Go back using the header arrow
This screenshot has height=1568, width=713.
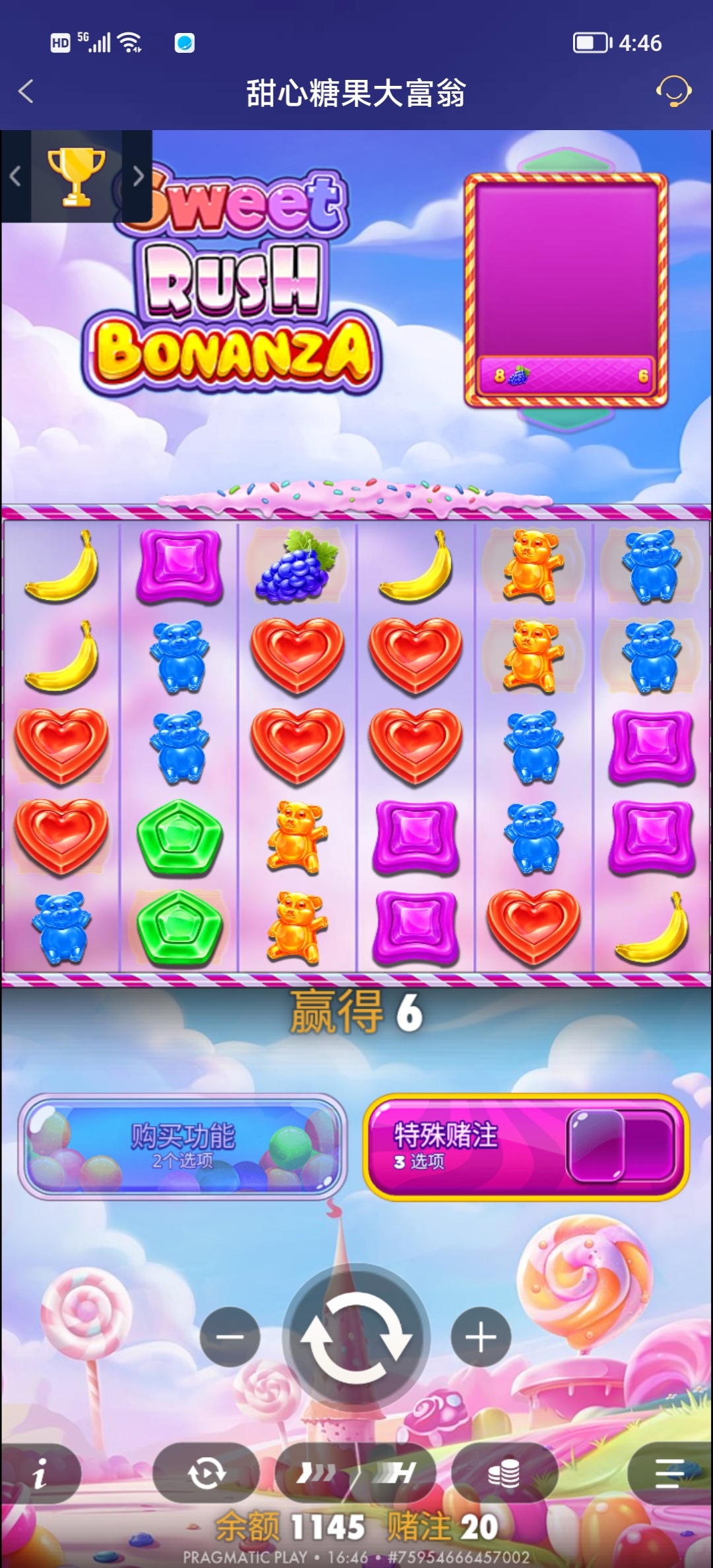(x=26, y=92)
